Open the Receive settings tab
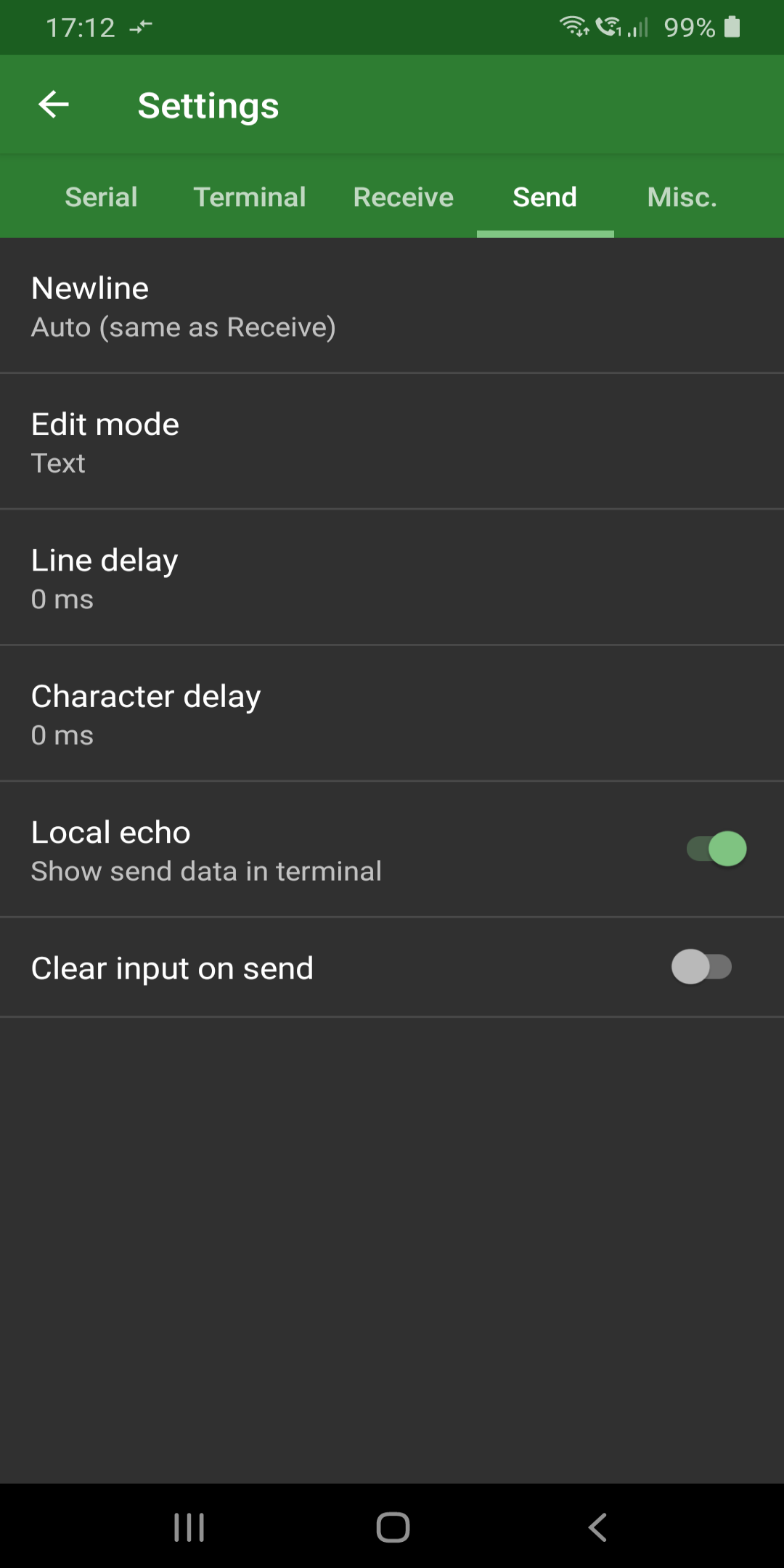 pyautogui.click(x=403, y=197)
